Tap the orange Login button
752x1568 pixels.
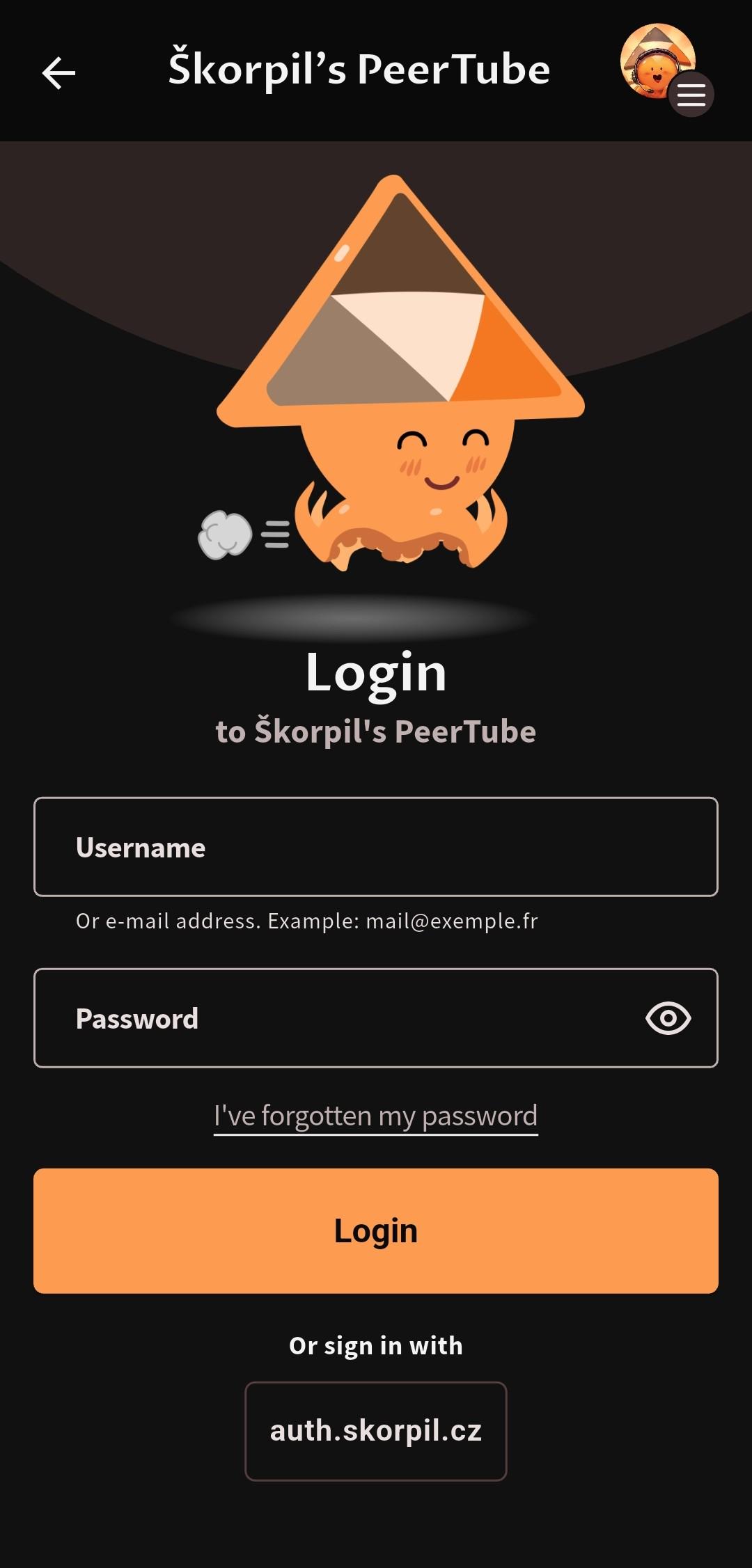[x=376, y=1230]
